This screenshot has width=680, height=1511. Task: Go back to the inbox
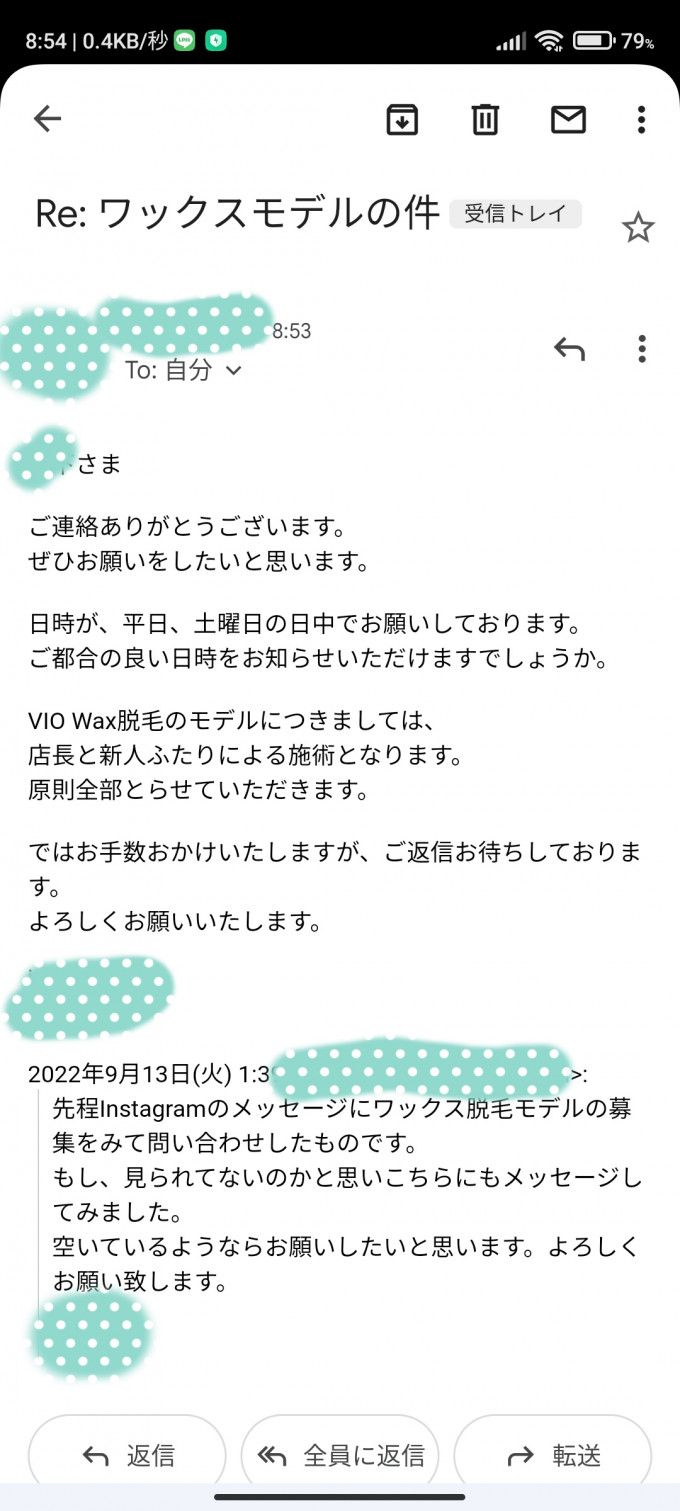(47, 120)
